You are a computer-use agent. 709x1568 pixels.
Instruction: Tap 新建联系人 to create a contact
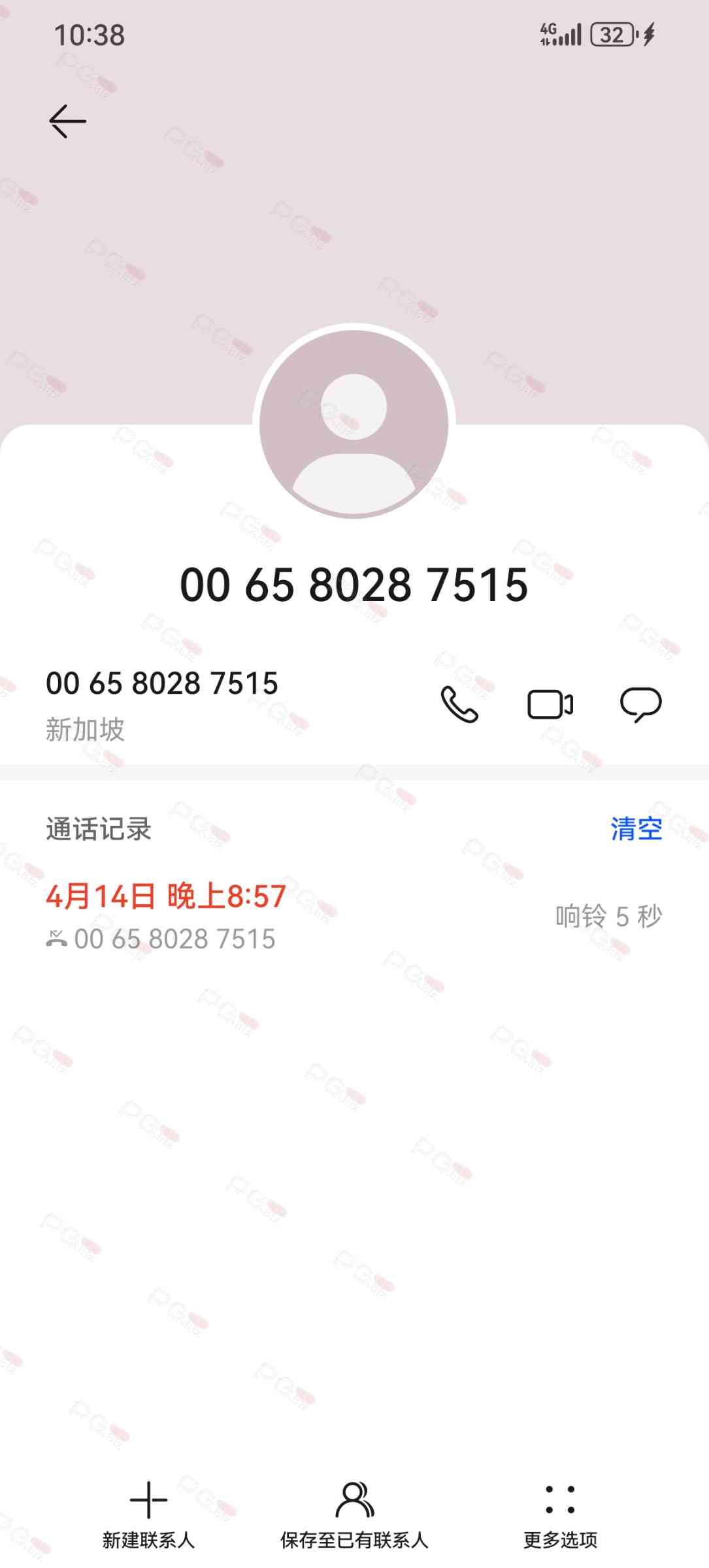point(148,1513)
